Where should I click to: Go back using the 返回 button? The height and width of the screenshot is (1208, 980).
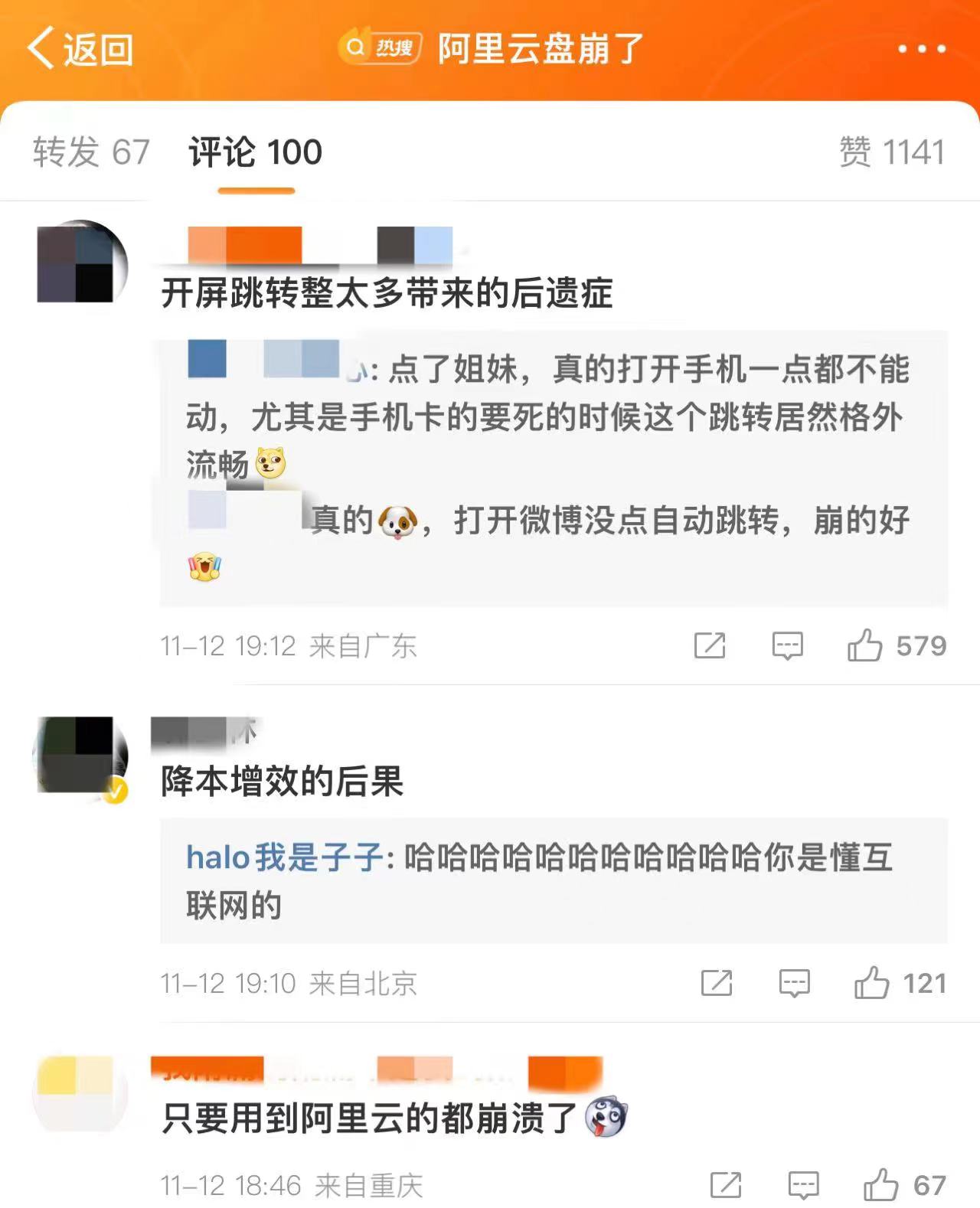[x=80, y=49]
